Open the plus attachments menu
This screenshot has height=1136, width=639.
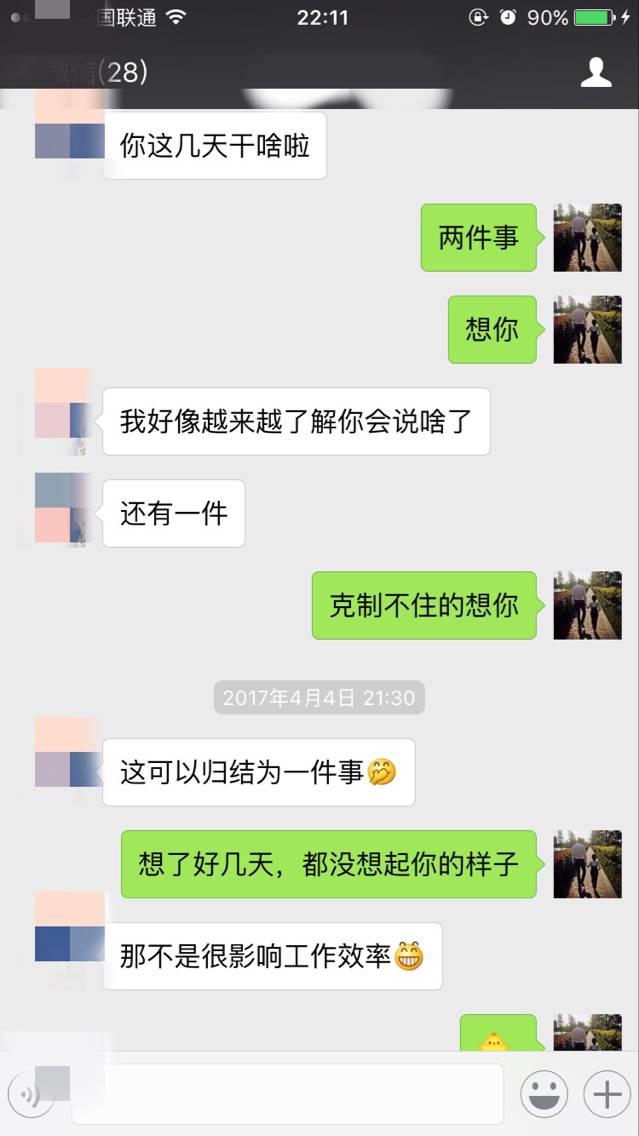[607, 1094]
